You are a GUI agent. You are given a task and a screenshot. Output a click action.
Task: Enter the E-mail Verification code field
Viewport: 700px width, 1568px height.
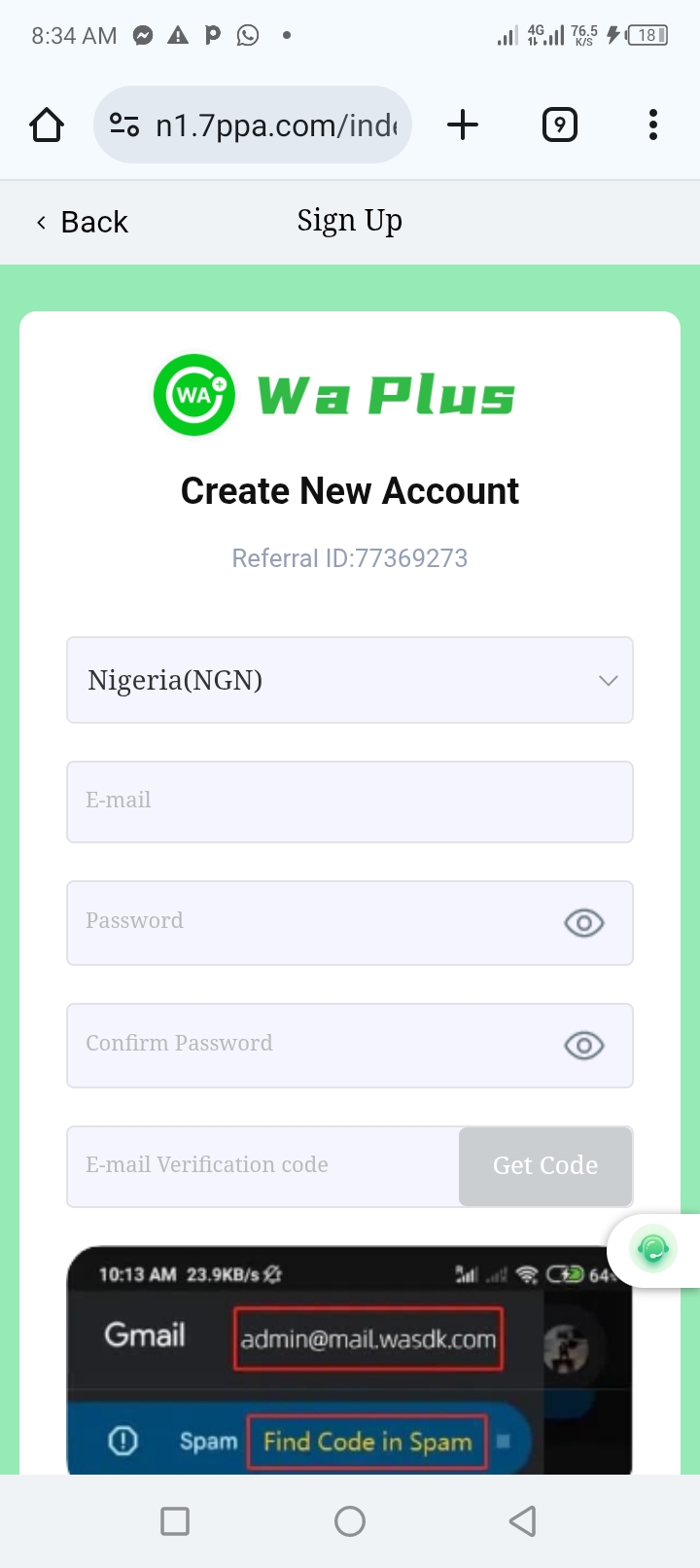point(262,1165)
